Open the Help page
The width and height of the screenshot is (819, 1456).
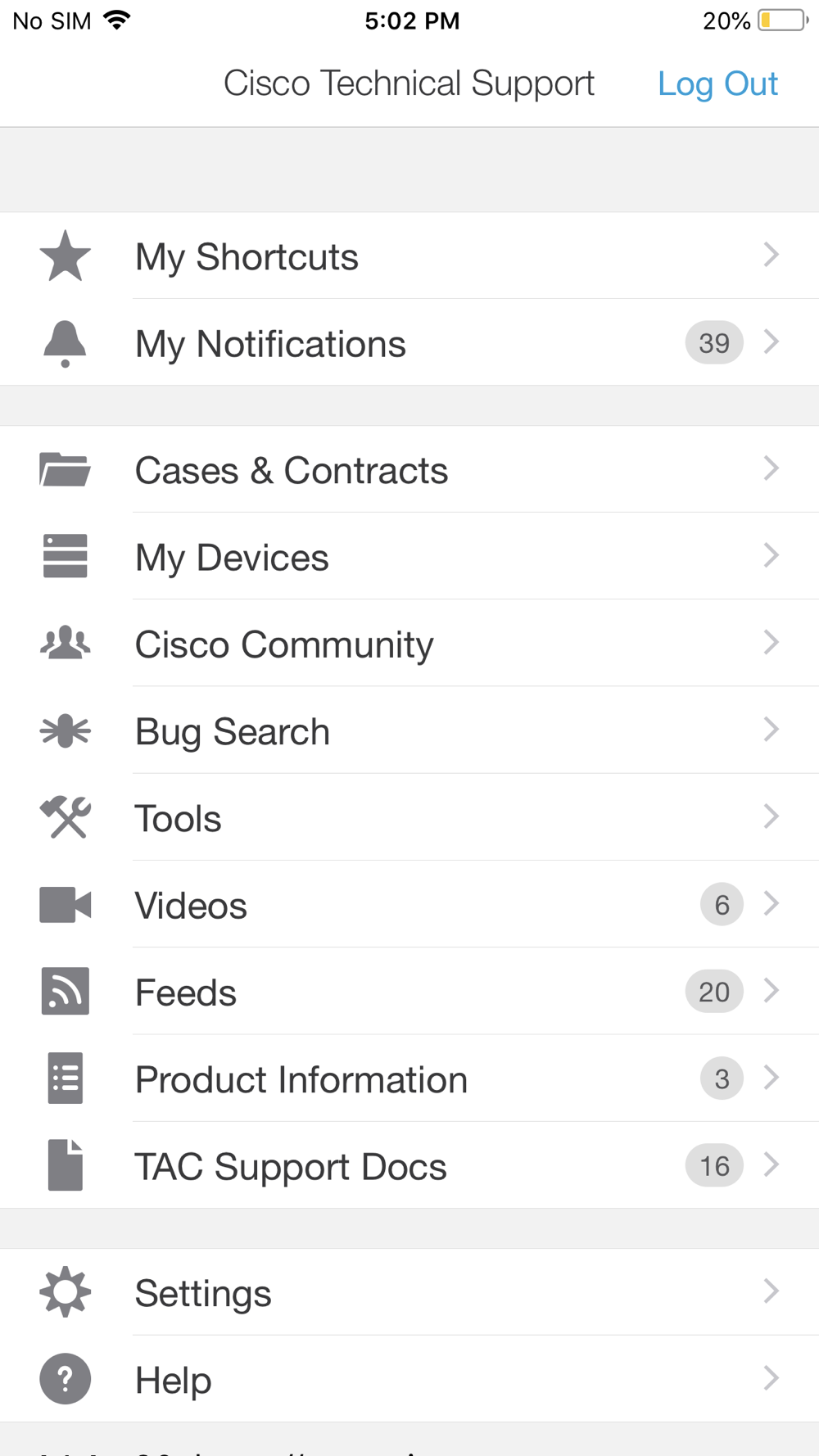coord(409,1379)
